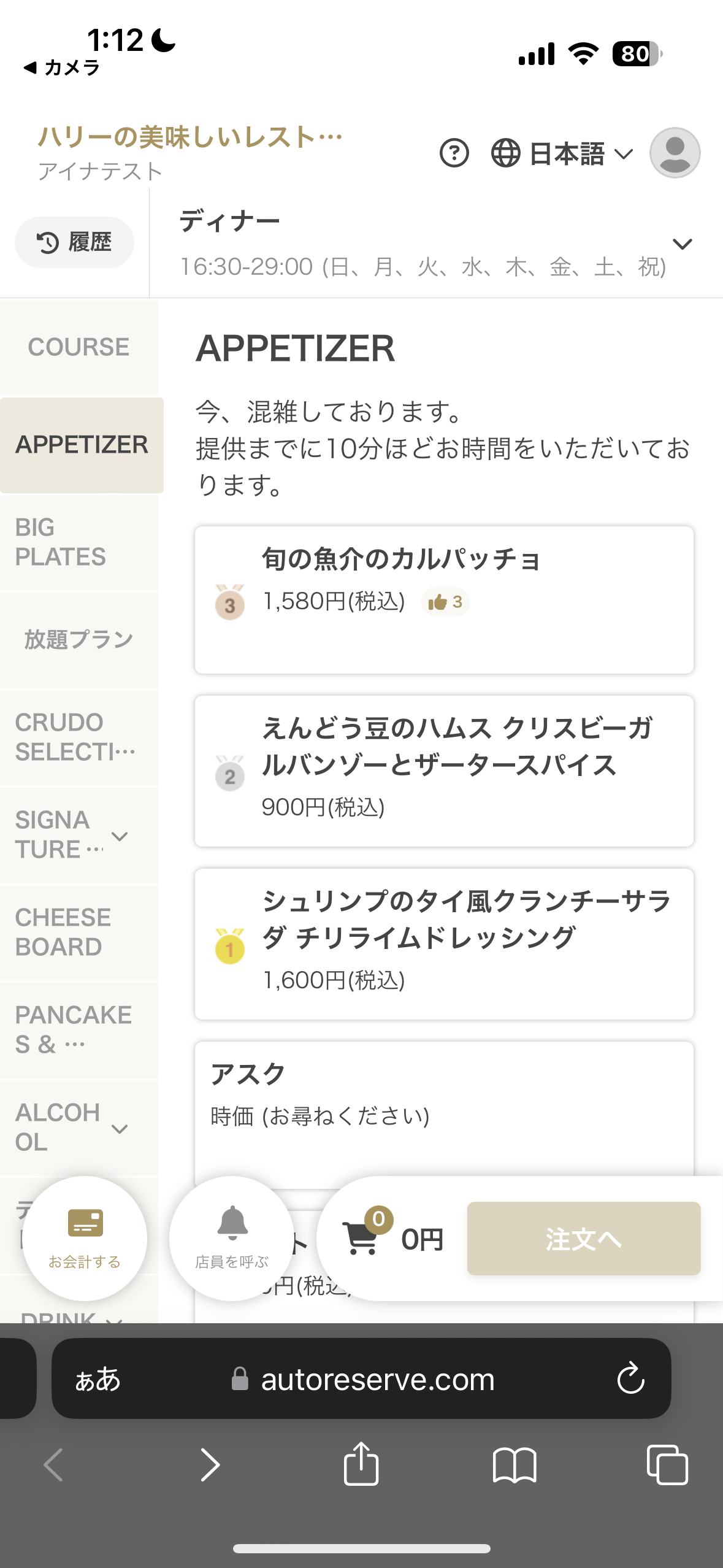Switch to the 放題プラン category

pos(79,640)
